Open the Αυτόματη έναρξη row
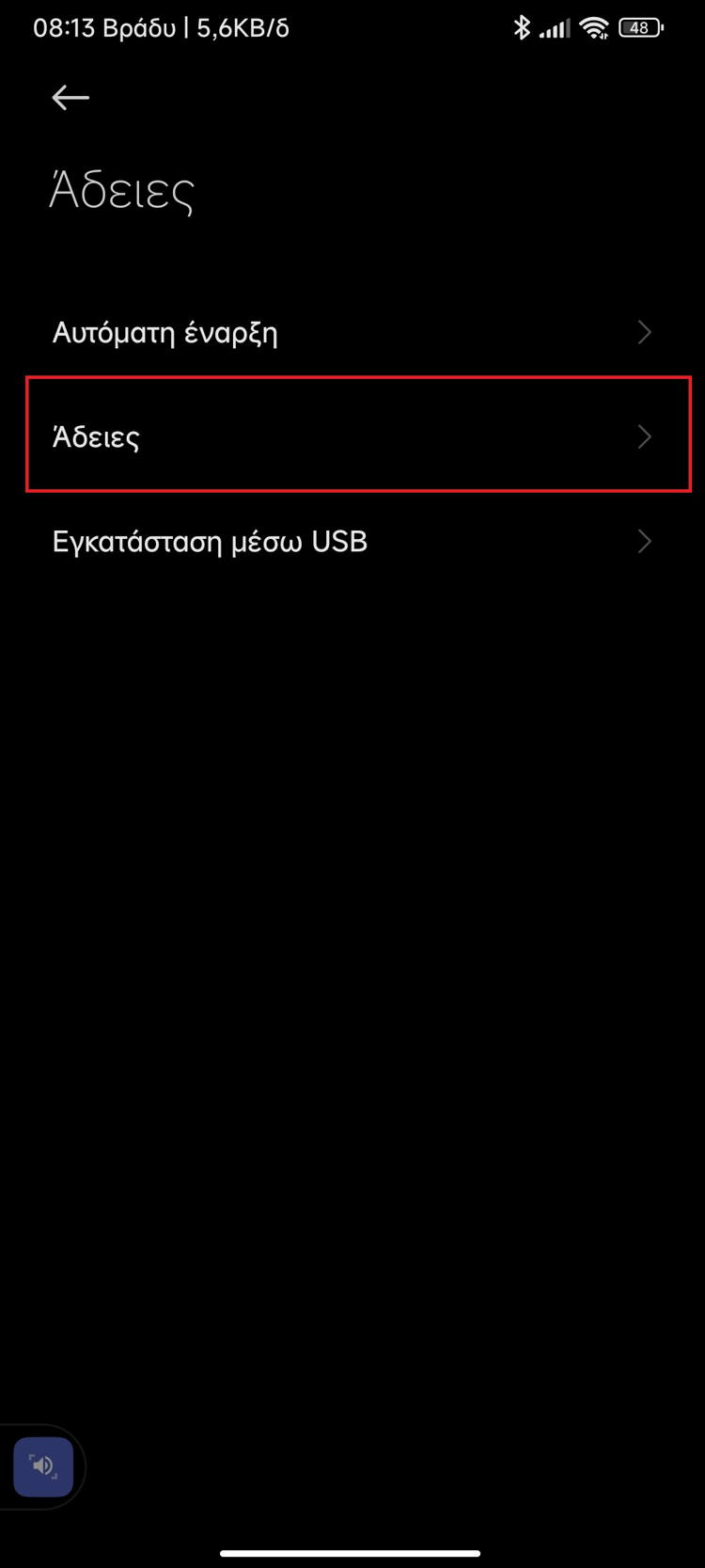The image size is (705, 1568). click(x=352, y=332)
